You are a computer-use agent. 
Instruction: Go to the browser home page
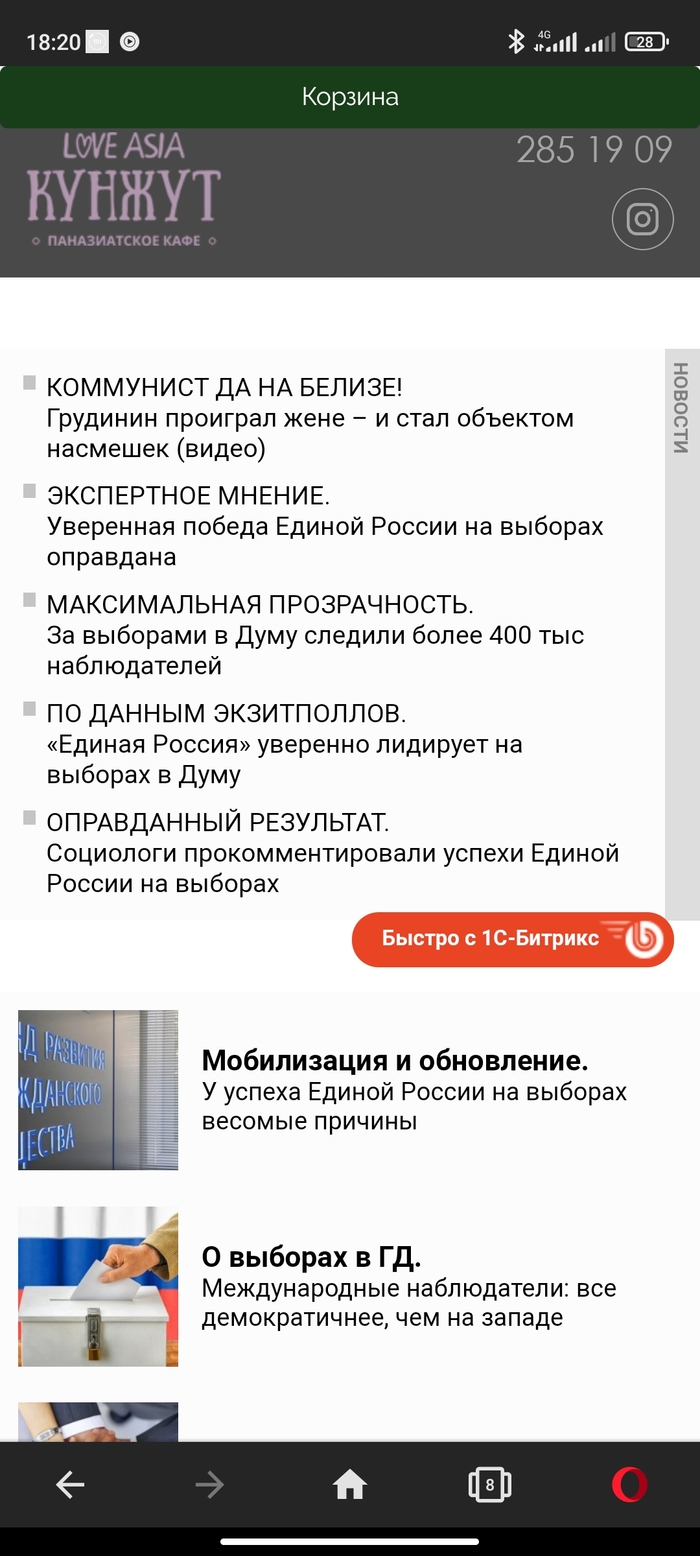click(x=350, y=1485)
